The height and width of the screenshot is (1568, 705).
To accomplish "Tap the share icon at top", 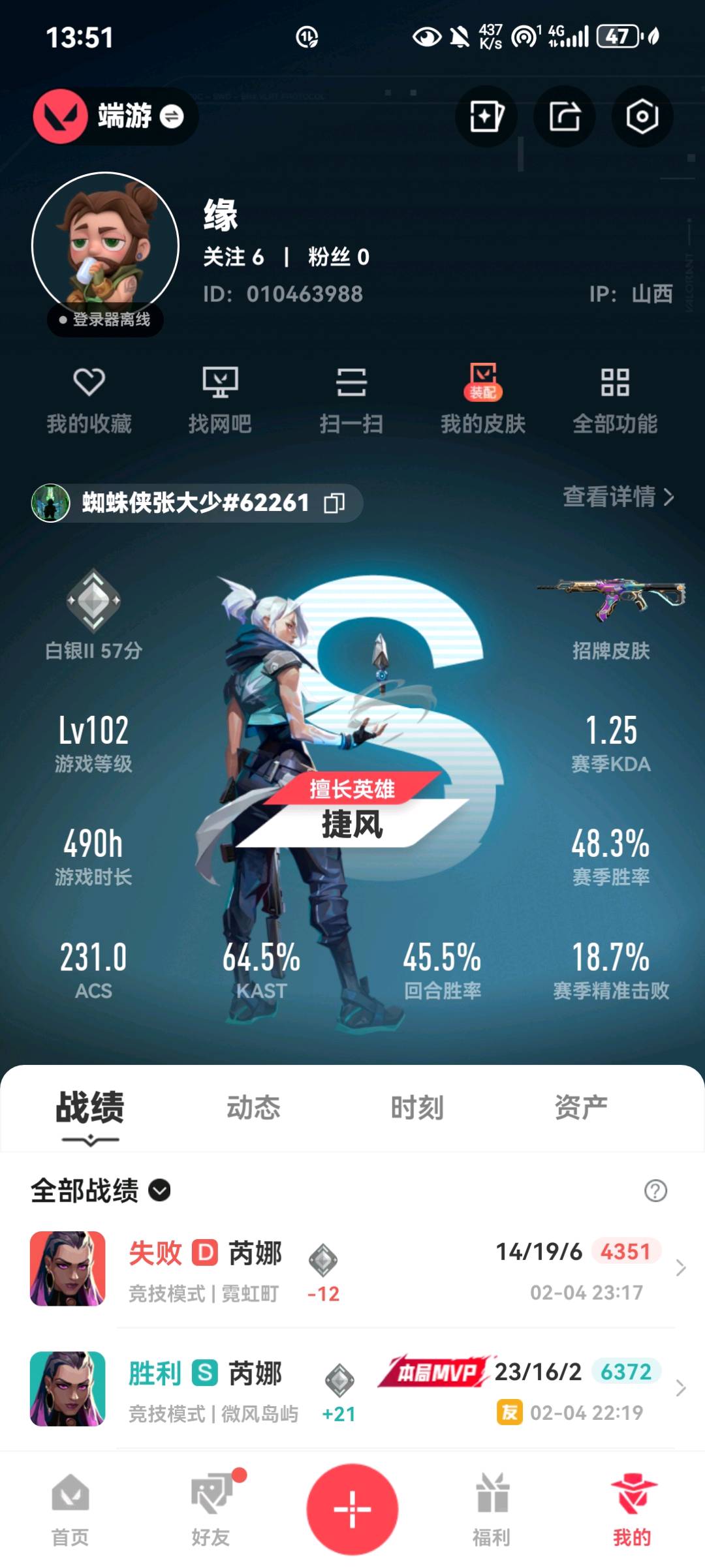I will pos(564,117).
